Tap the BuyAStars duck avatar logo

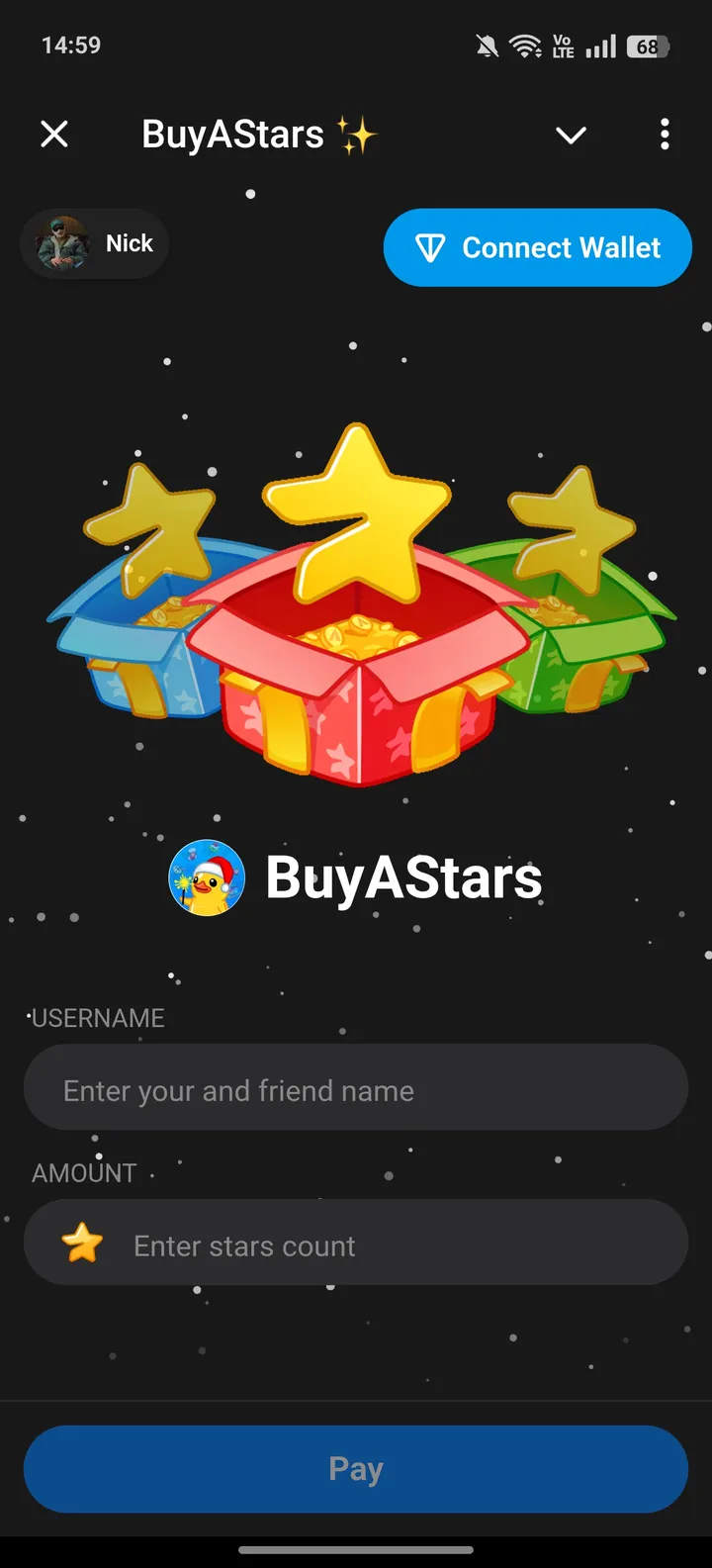[206, 878]
